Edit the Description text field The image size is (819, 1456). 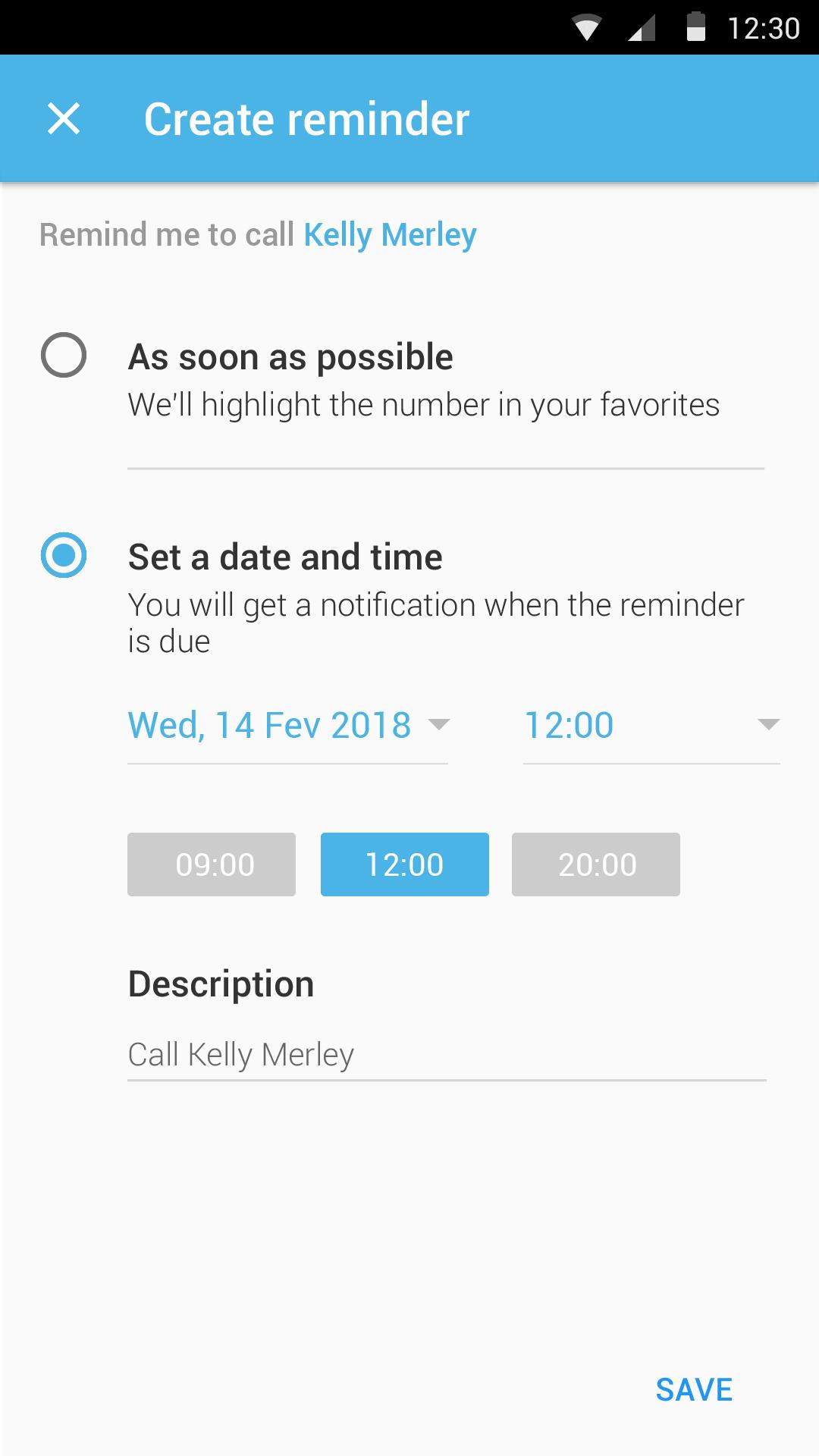(x=446, y=1055)
